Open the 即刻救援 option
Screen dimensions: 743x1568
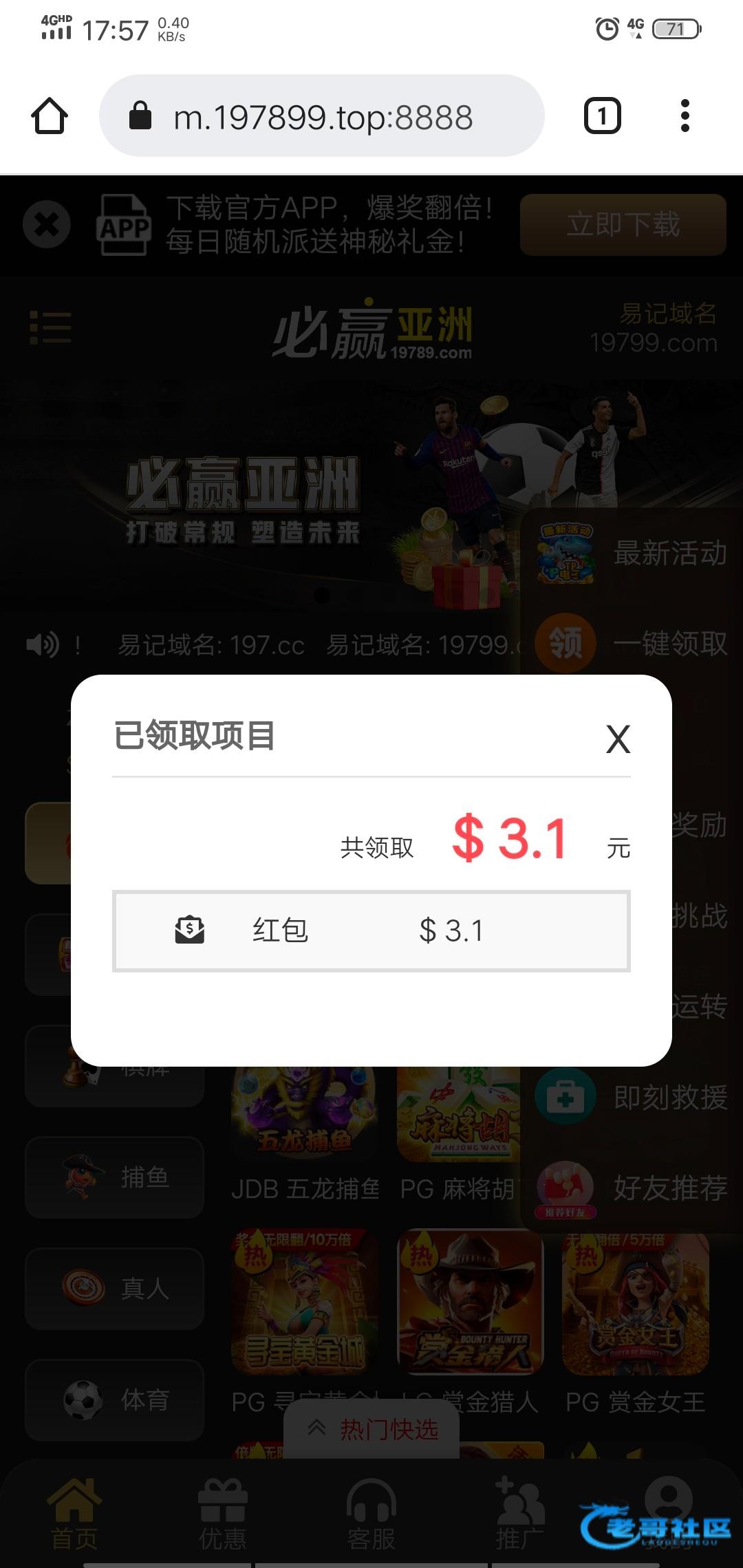[633, 1097]
